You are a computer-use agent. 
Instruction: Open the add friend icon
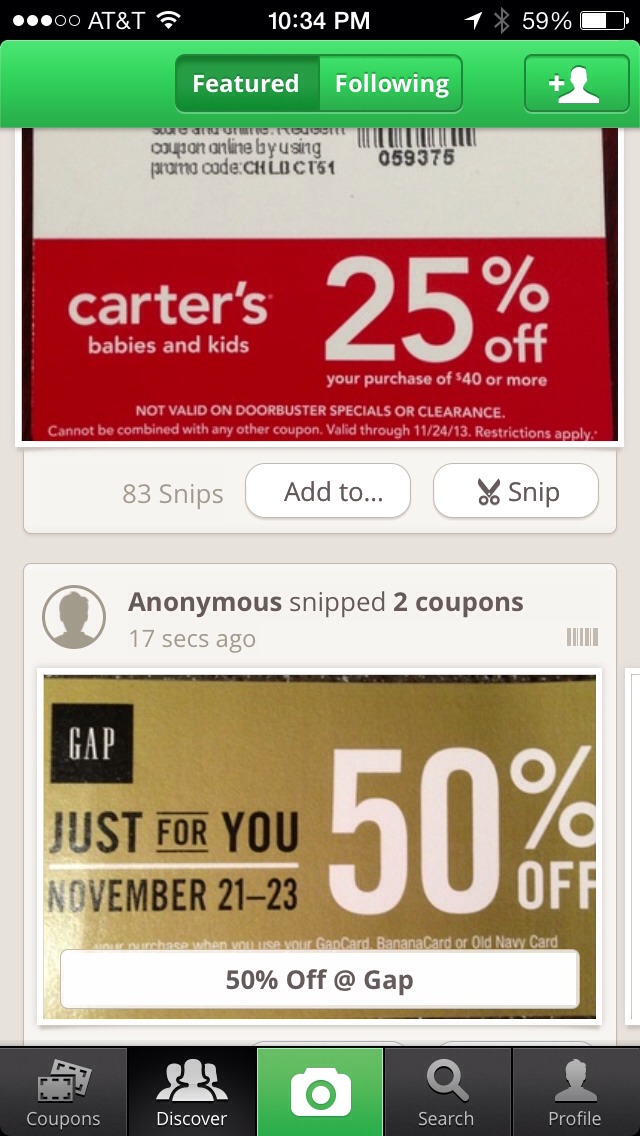pyautogui.click(x=576, y=83)
